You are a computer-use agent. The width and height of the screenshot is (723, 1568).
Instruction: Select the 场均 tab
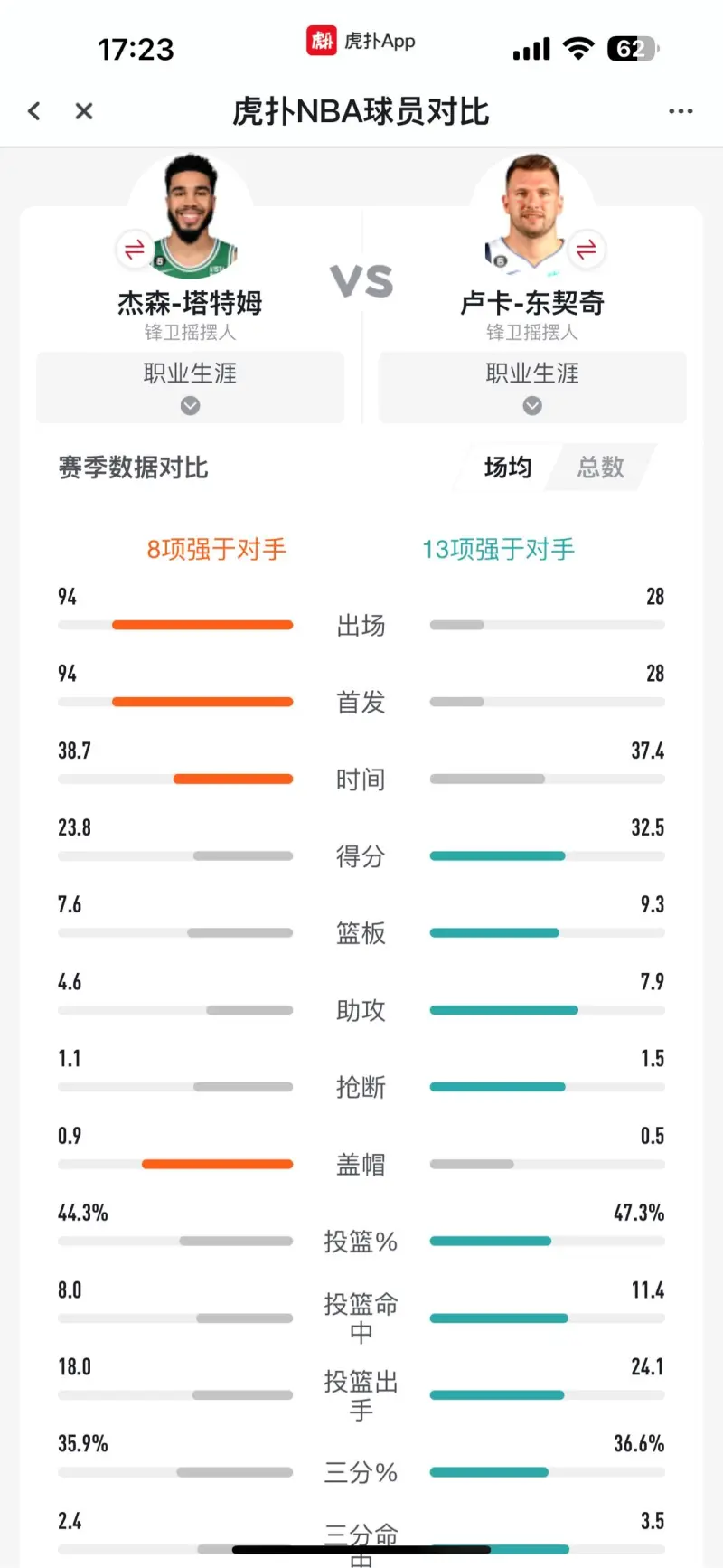[x=508, y=468]
